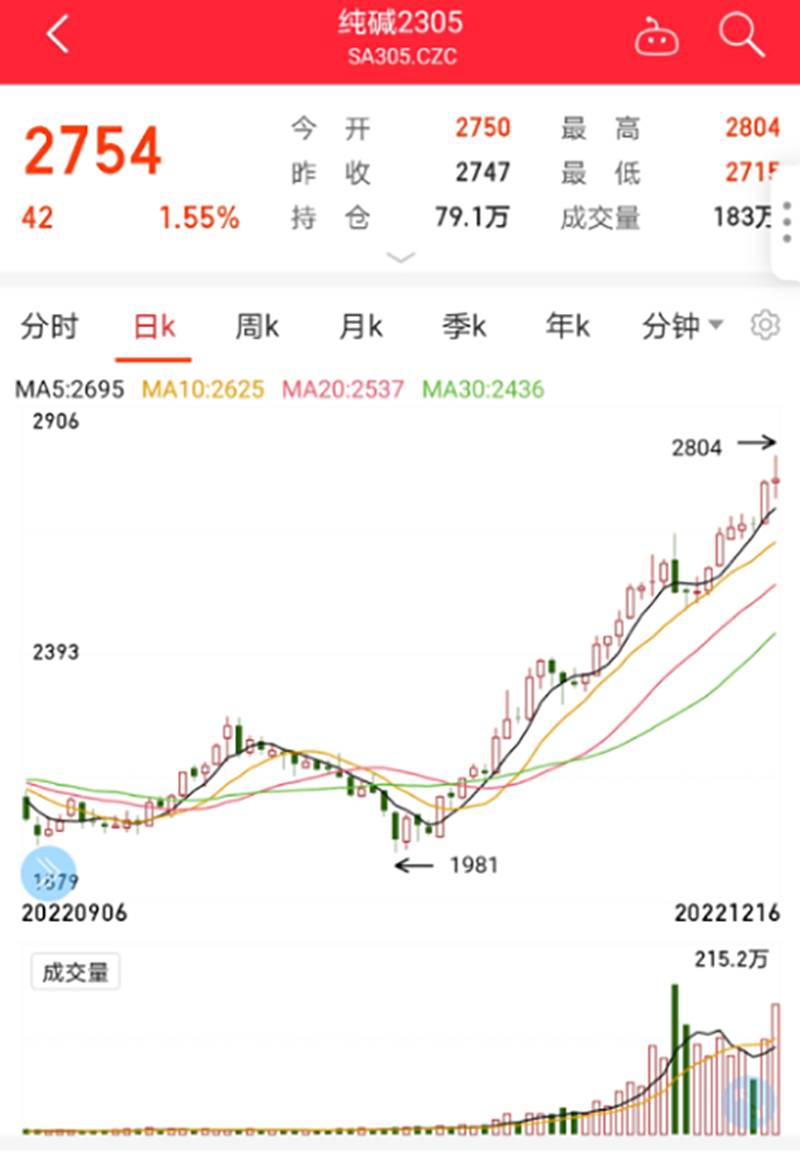Switch to the 分时 tab
The image size is (800, 1157).
click(x=49, y=327)
